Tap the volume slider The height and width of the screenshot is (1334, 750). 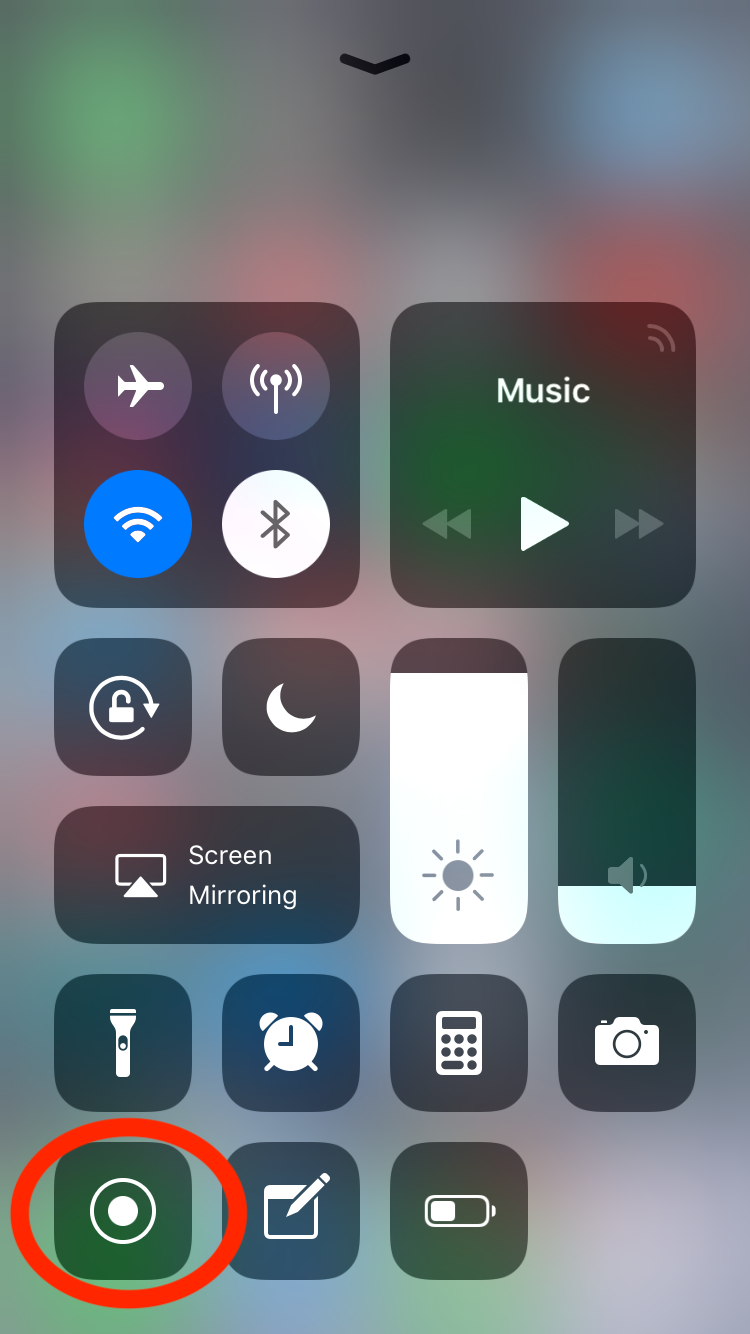click(x=627, y=790)
